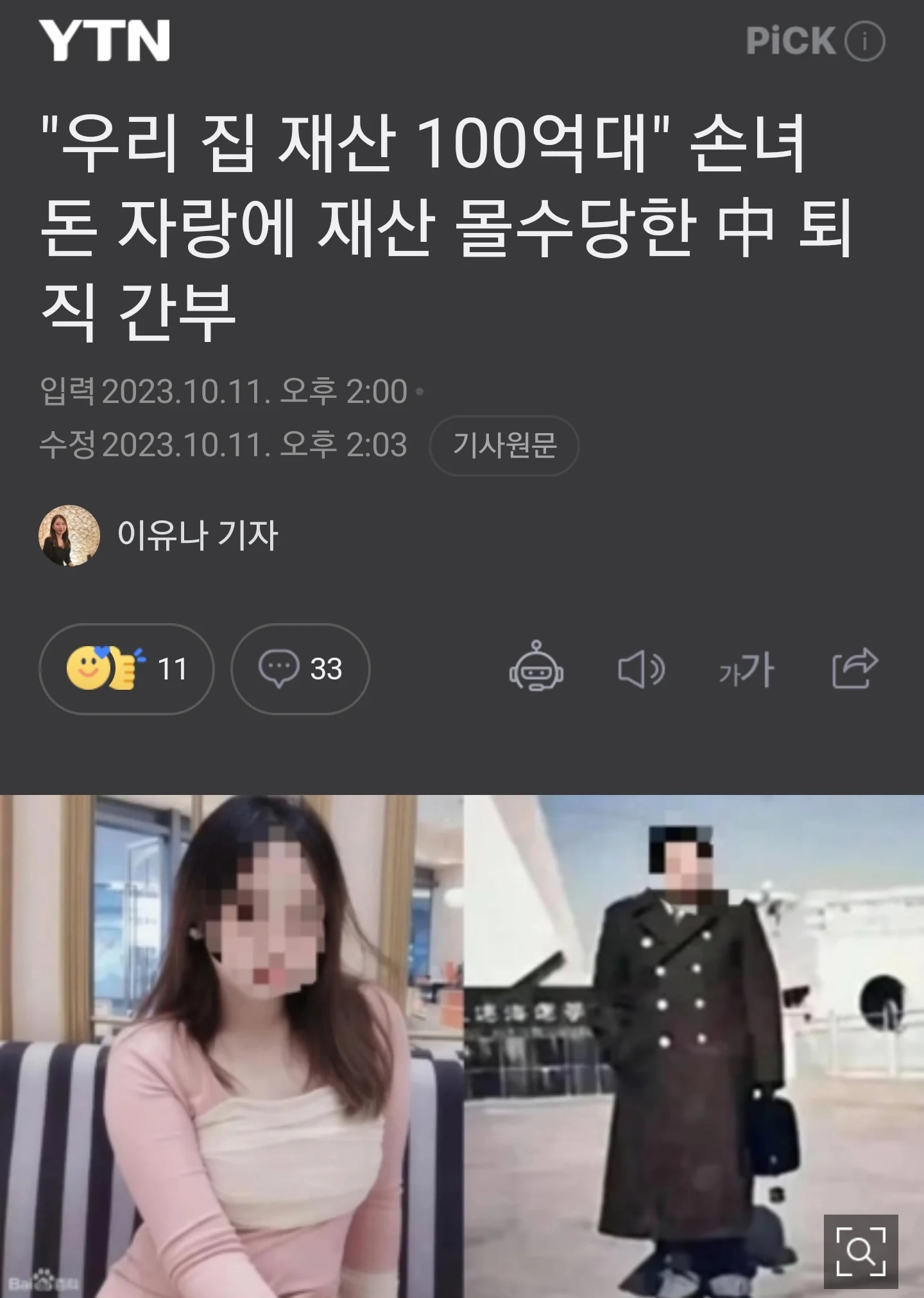The image size is (924, 1298).
Task: Share this article
Action: click(854, 668)
